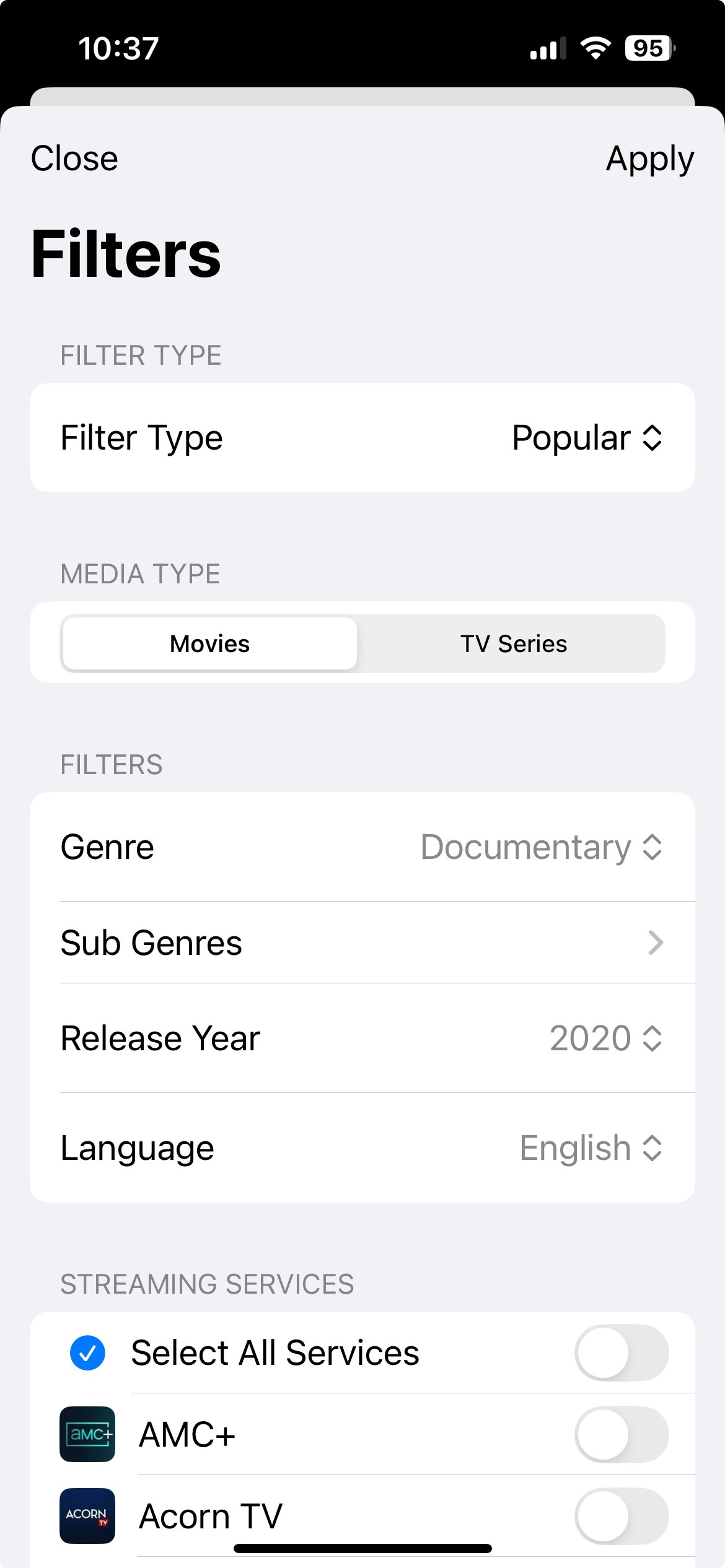
Task: Change the Genre from Documentary
Action: (541, 847)
